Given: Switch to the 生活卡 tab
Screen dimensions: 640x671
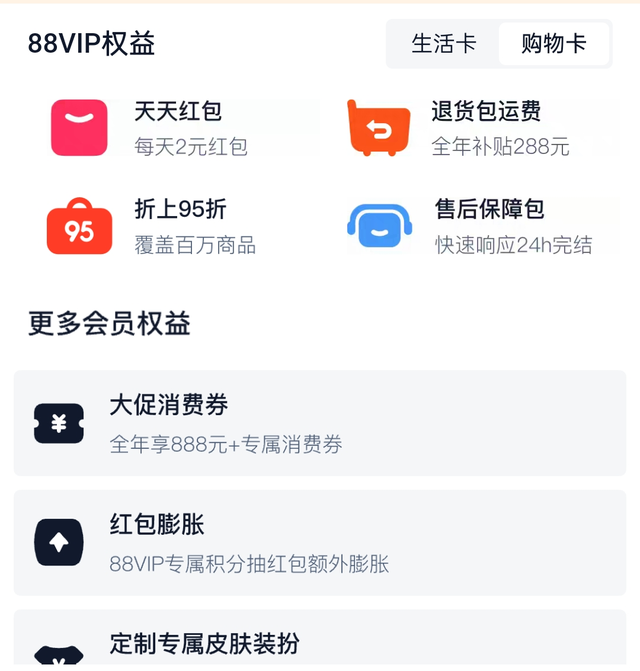Looking at the screenshot, I should point(443,44).
